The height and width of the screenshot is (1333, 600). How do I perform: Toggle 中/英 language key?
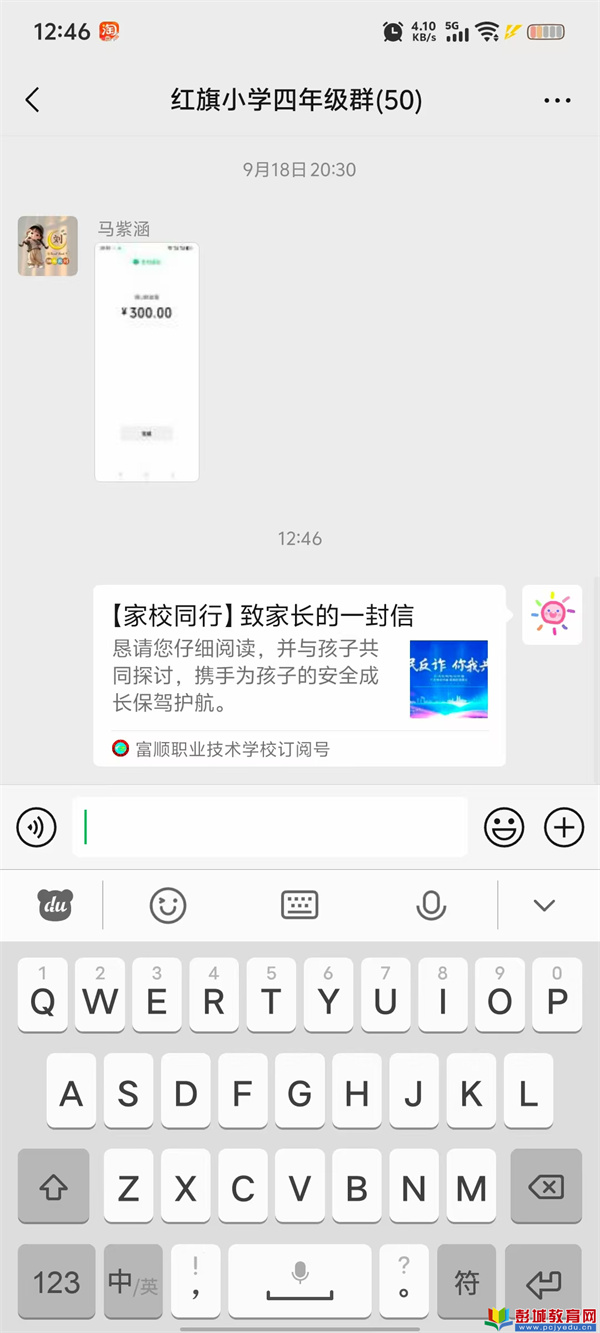[x=133, y=1282]
